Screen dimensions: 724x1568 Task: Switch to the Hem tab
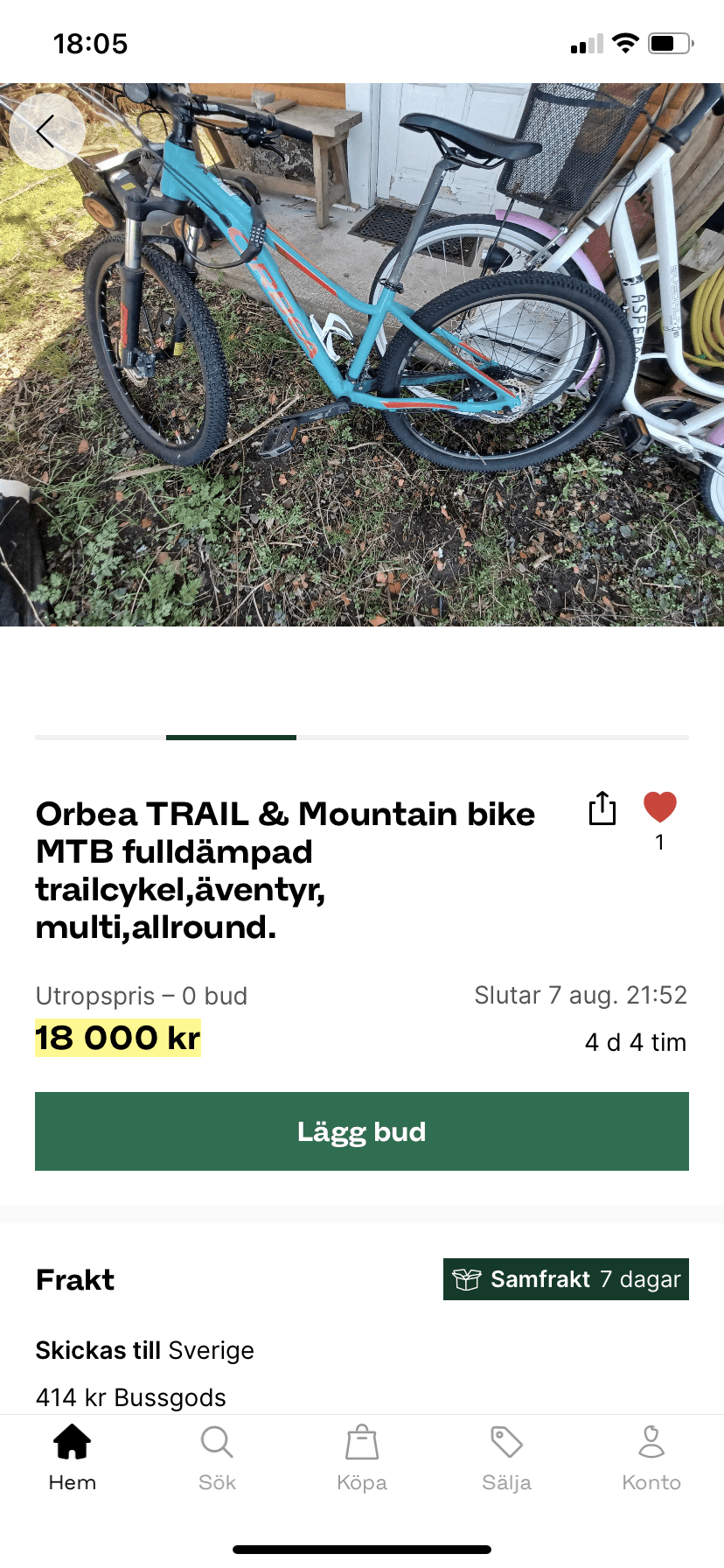73,1458
